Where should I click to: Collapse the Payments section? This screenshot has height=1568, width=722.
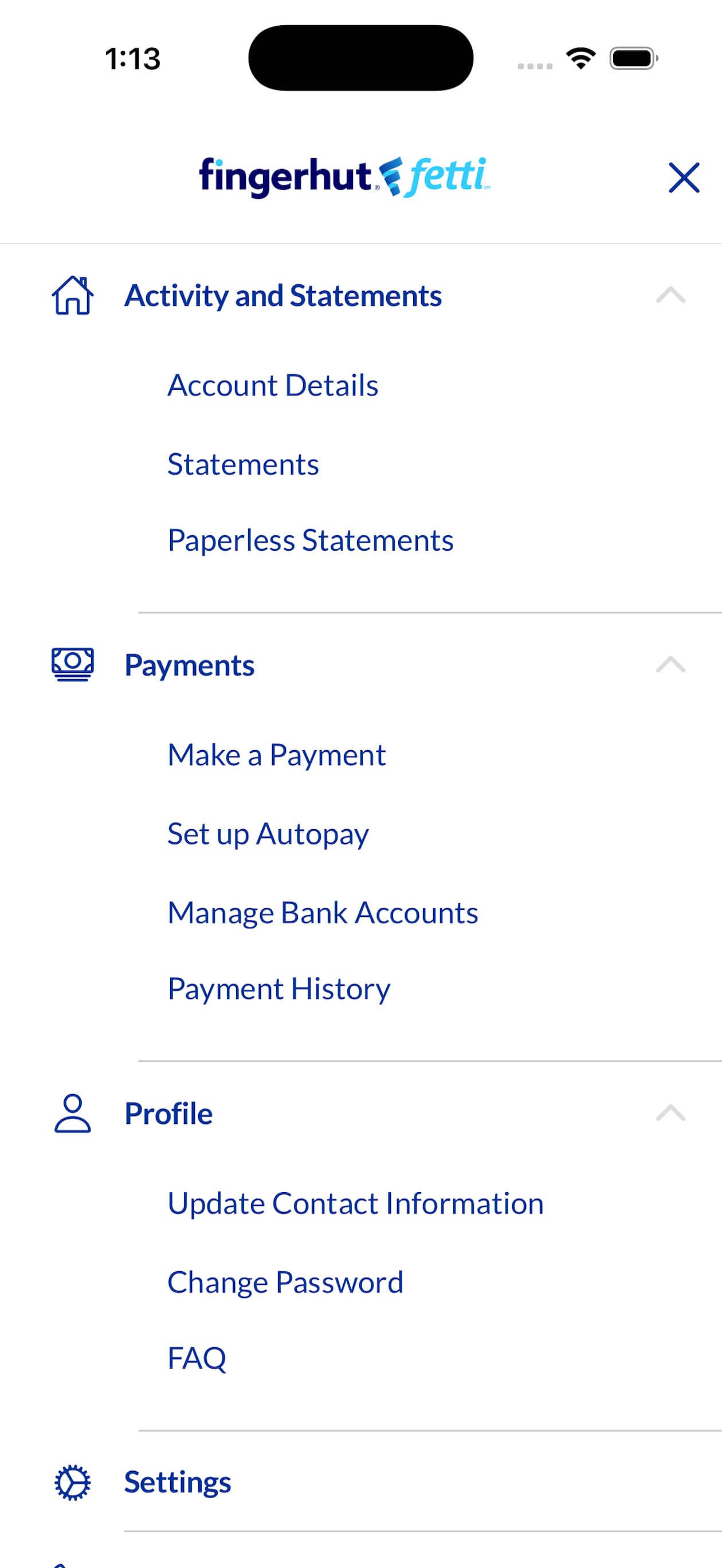click(670, 665)
